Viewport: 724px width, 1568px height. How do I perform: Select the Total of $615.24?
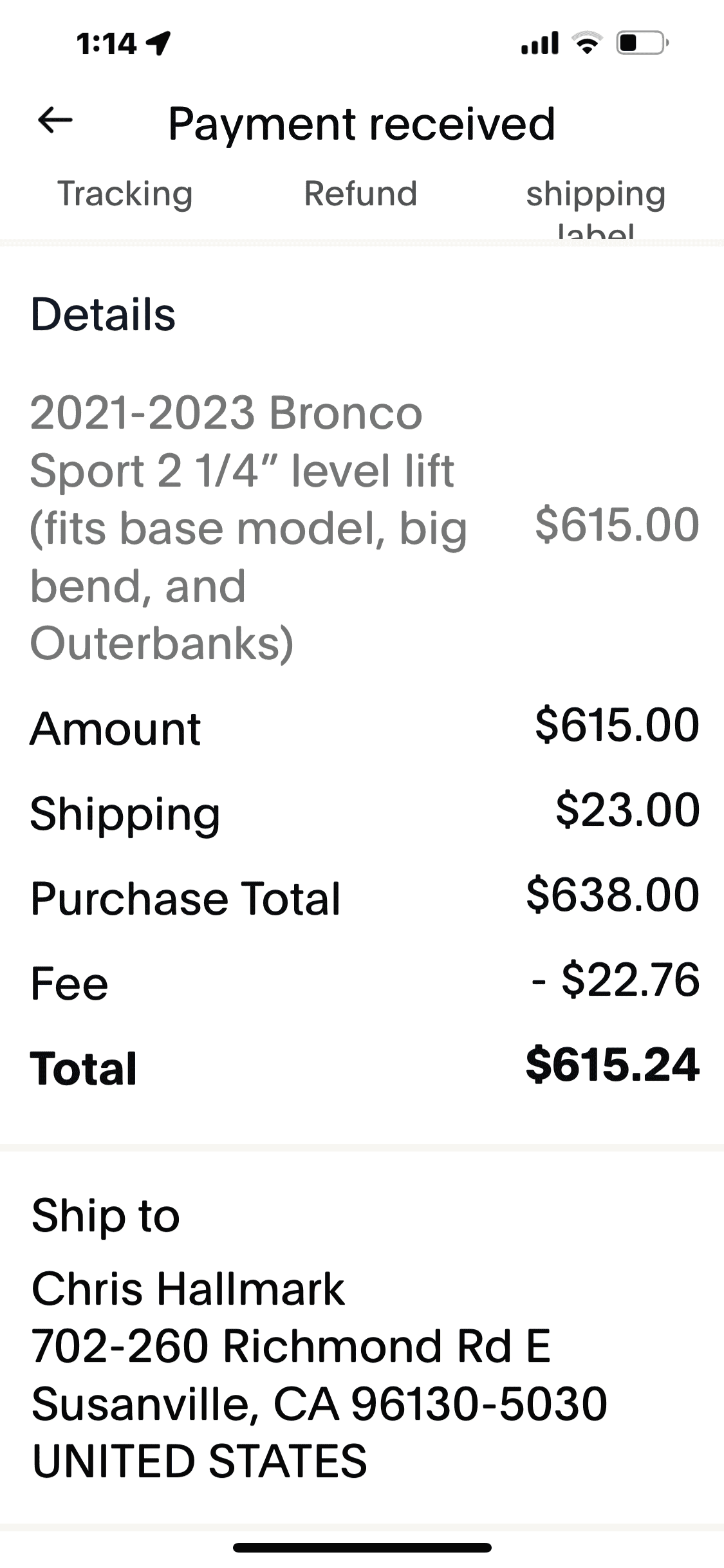(x=612, y=1066)
